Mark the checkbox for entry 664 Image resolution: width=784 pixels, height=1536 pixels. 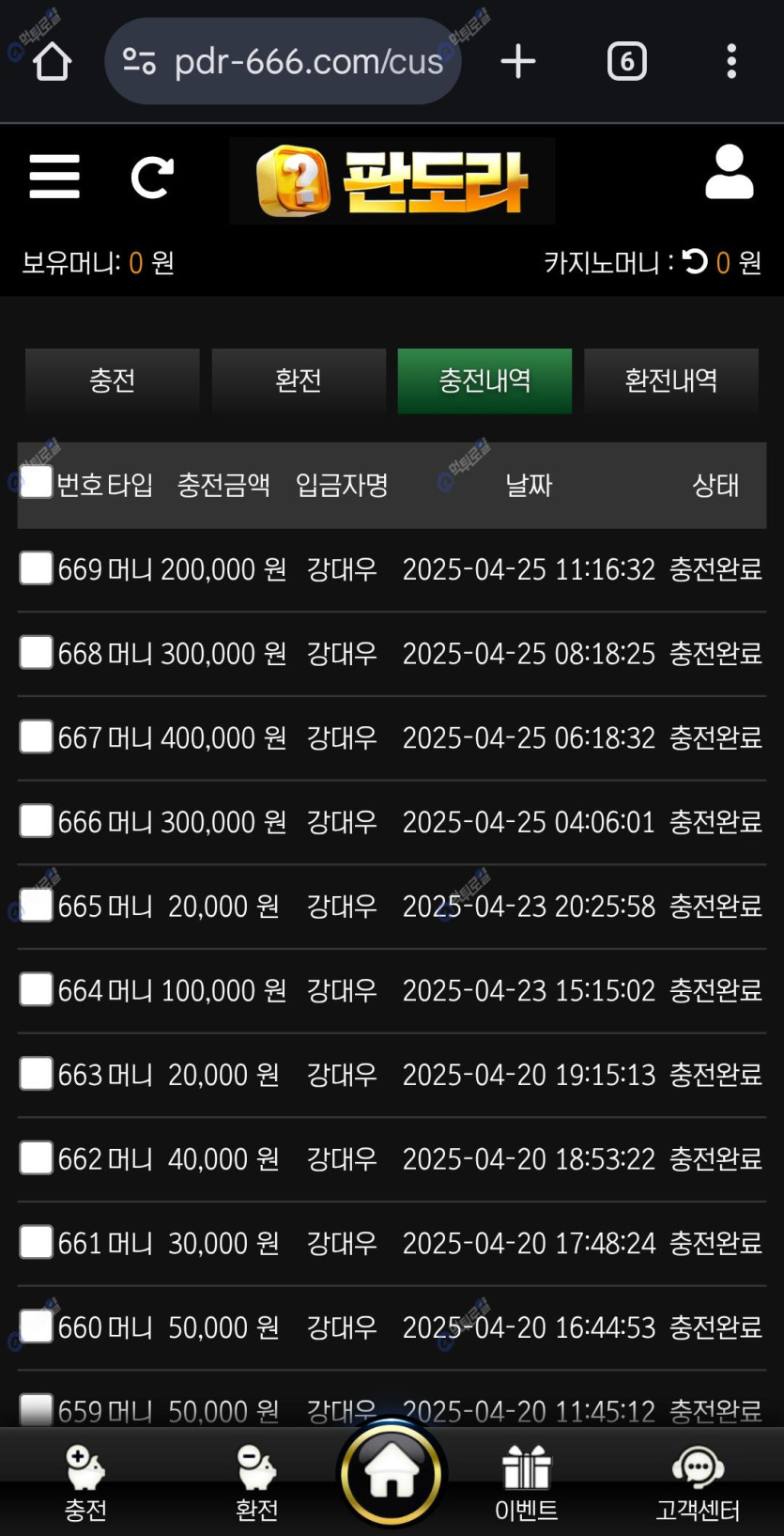coord(36,989)
